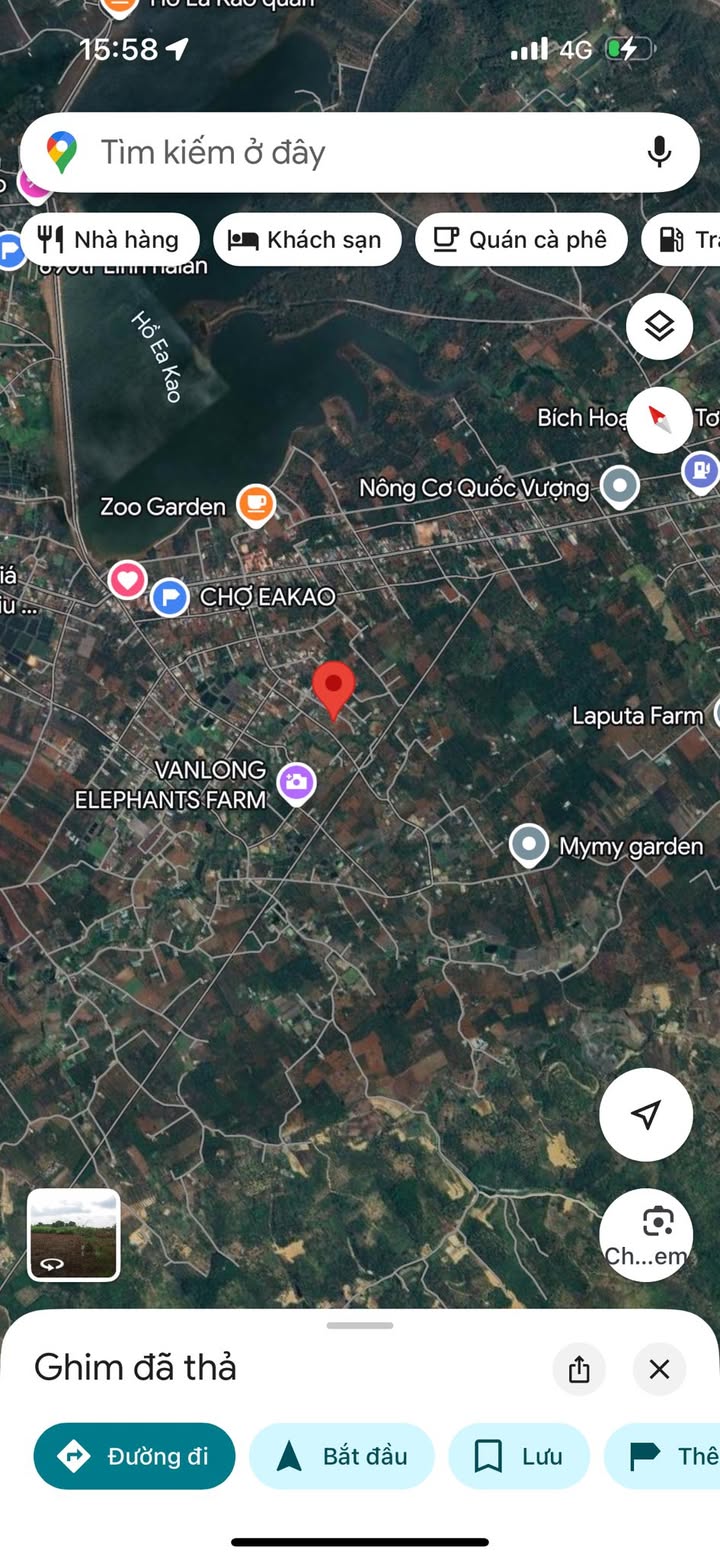Screen dimensions: 720x1560
Task: Save the pin with Lưu
Action: (x=519, y=1456)
